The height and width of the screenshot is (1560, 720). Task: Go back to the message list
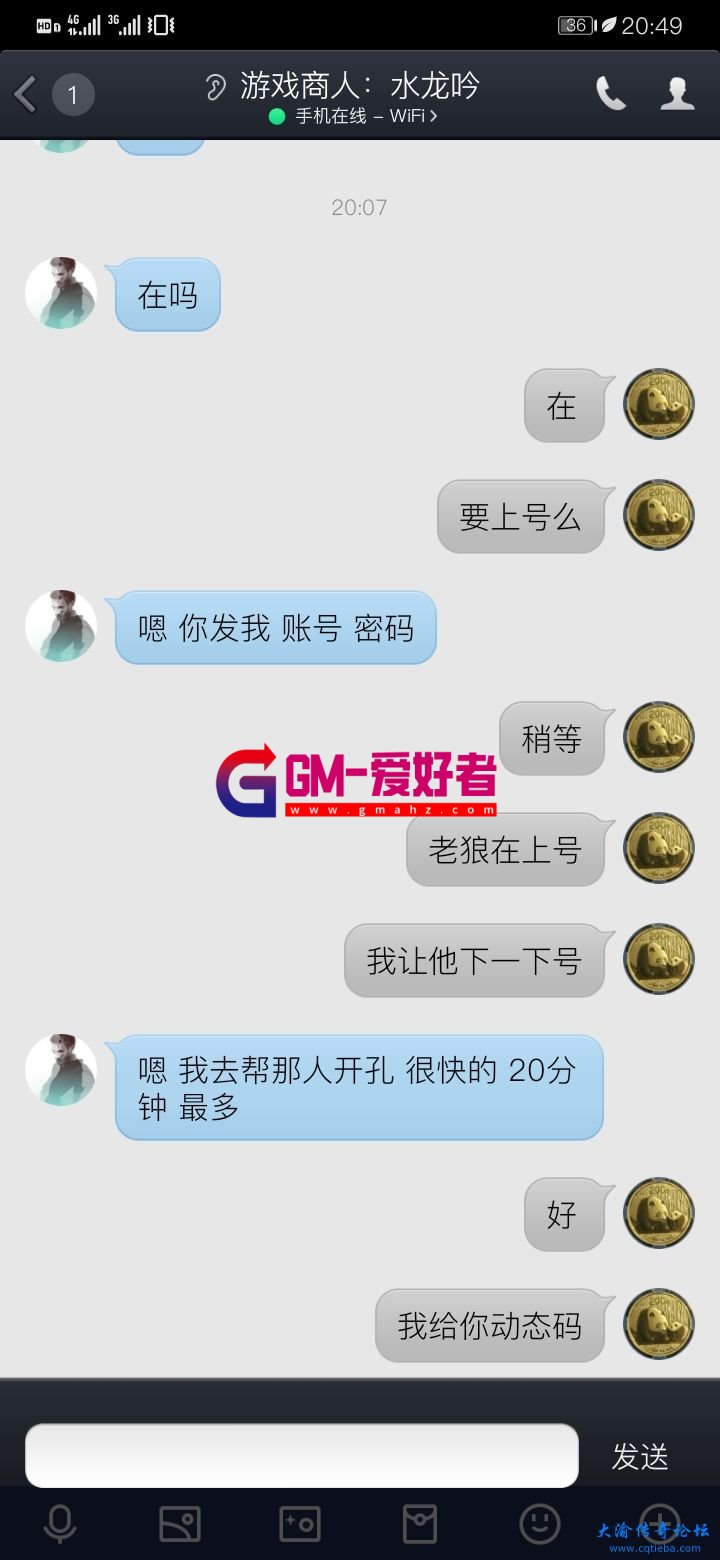(26, 95)
